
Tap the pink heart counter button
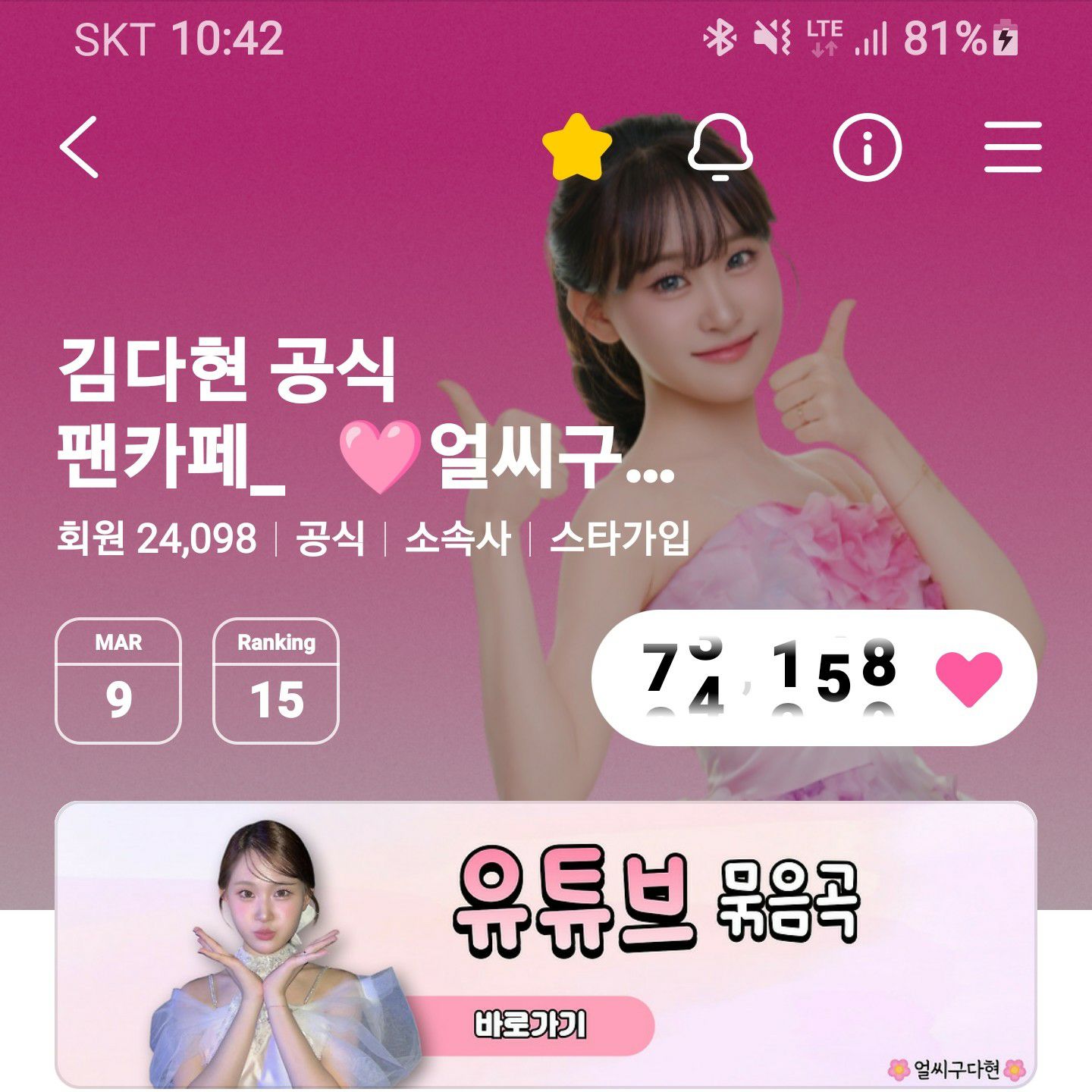click(814, 677)
